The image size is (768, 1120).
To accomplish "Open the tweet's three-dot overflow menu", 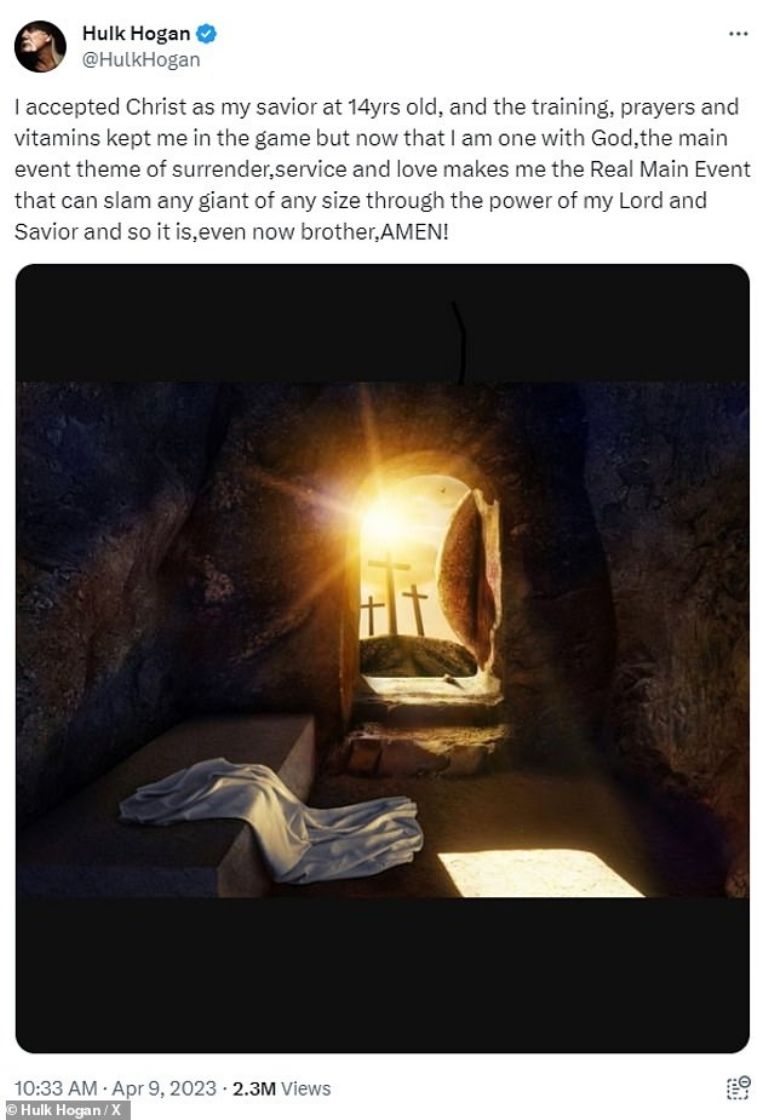I will [738, 34].
